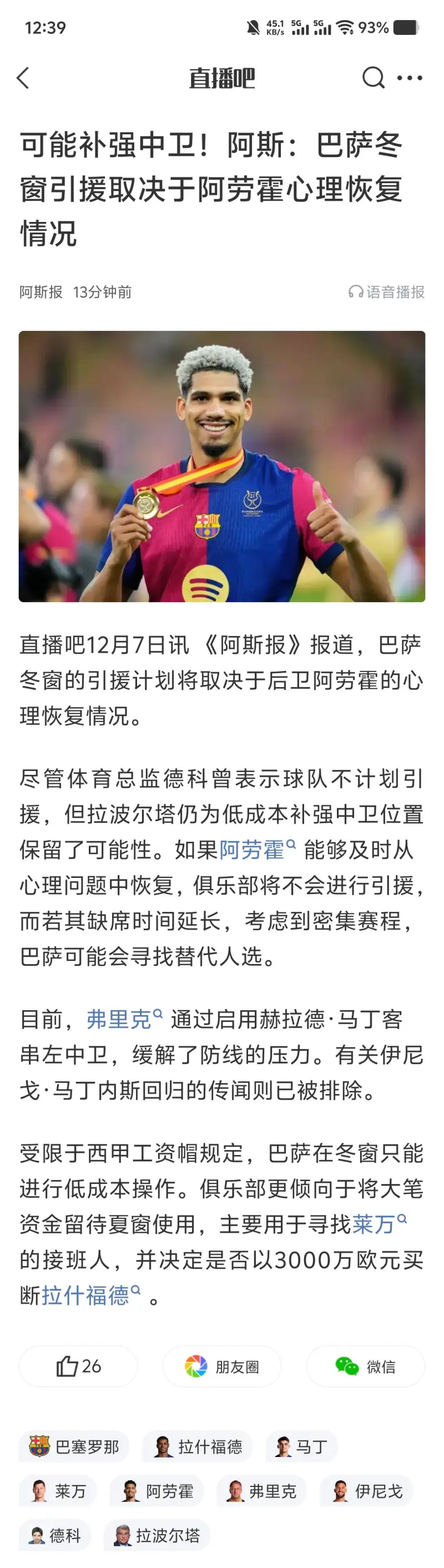Like the article with the thumbs-up button
Viewport: 444px width, 1568px height.
pos(78,1367)
